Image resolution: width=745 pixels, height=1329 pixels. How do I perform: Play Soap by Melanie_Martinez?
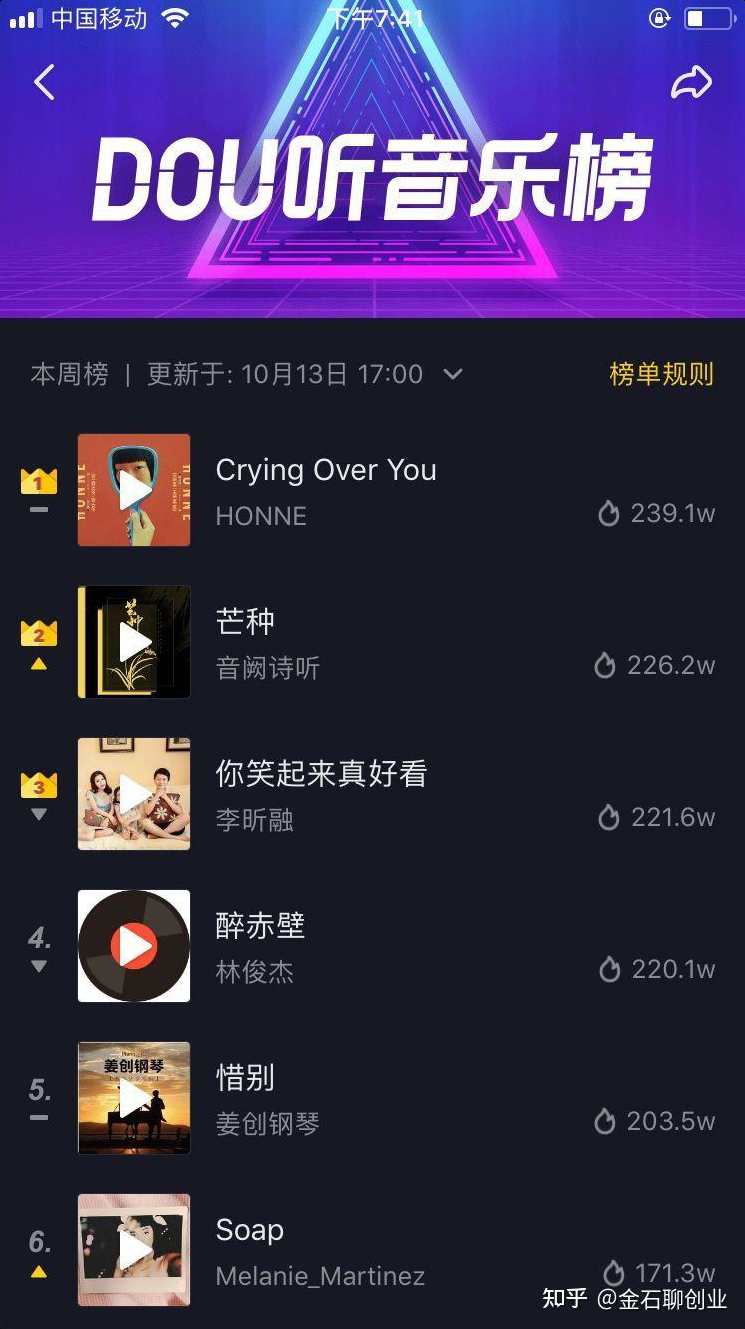[x=133, y=1250]
